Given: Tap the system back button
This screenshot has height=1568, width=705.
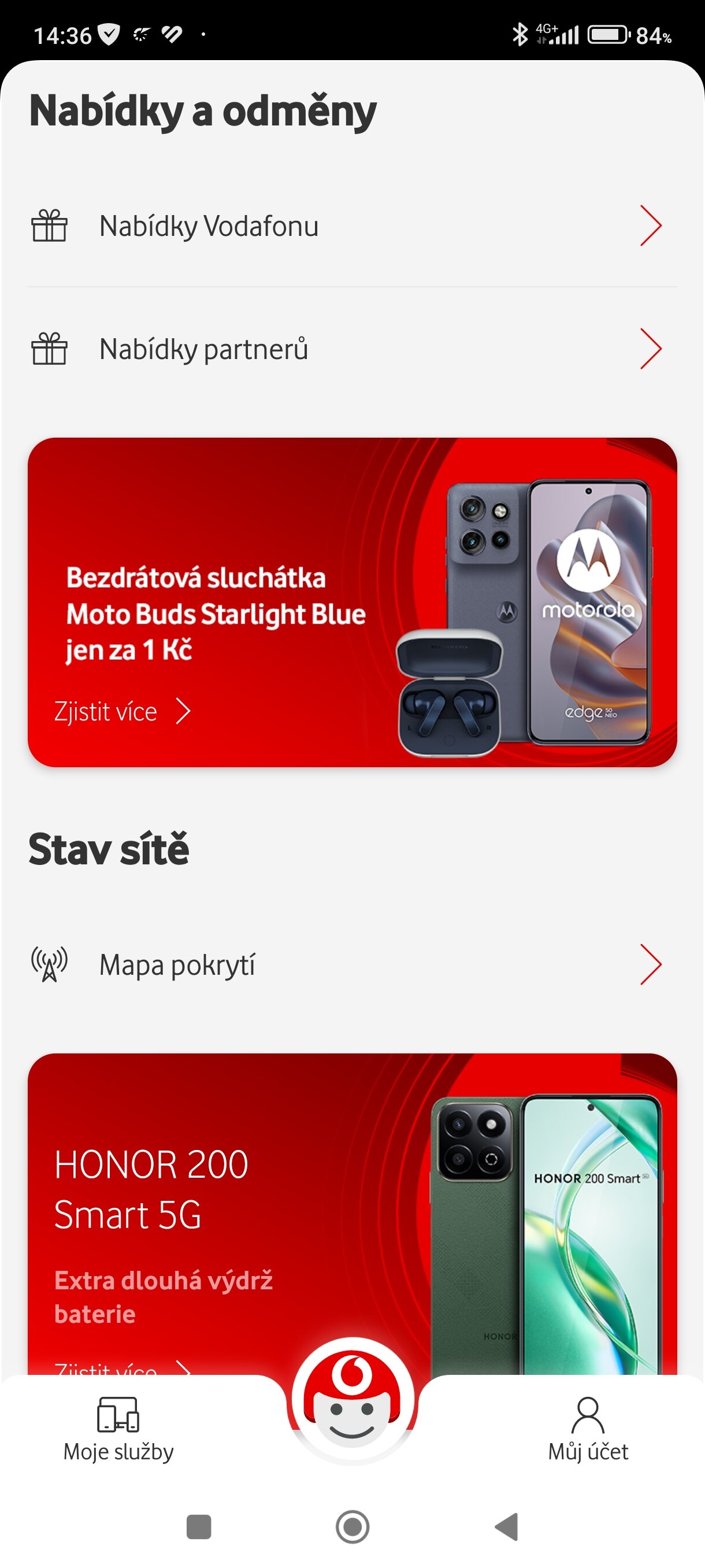Looking at the screenshot, I should (x=507, y=1526).
